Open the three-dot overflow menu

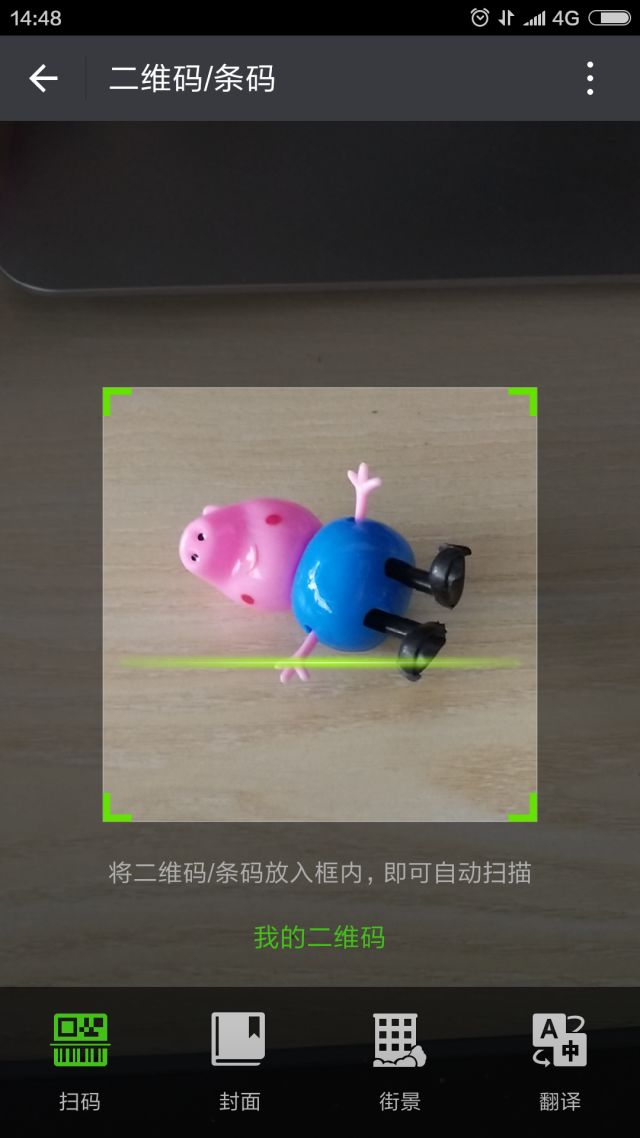pos(590,78)
